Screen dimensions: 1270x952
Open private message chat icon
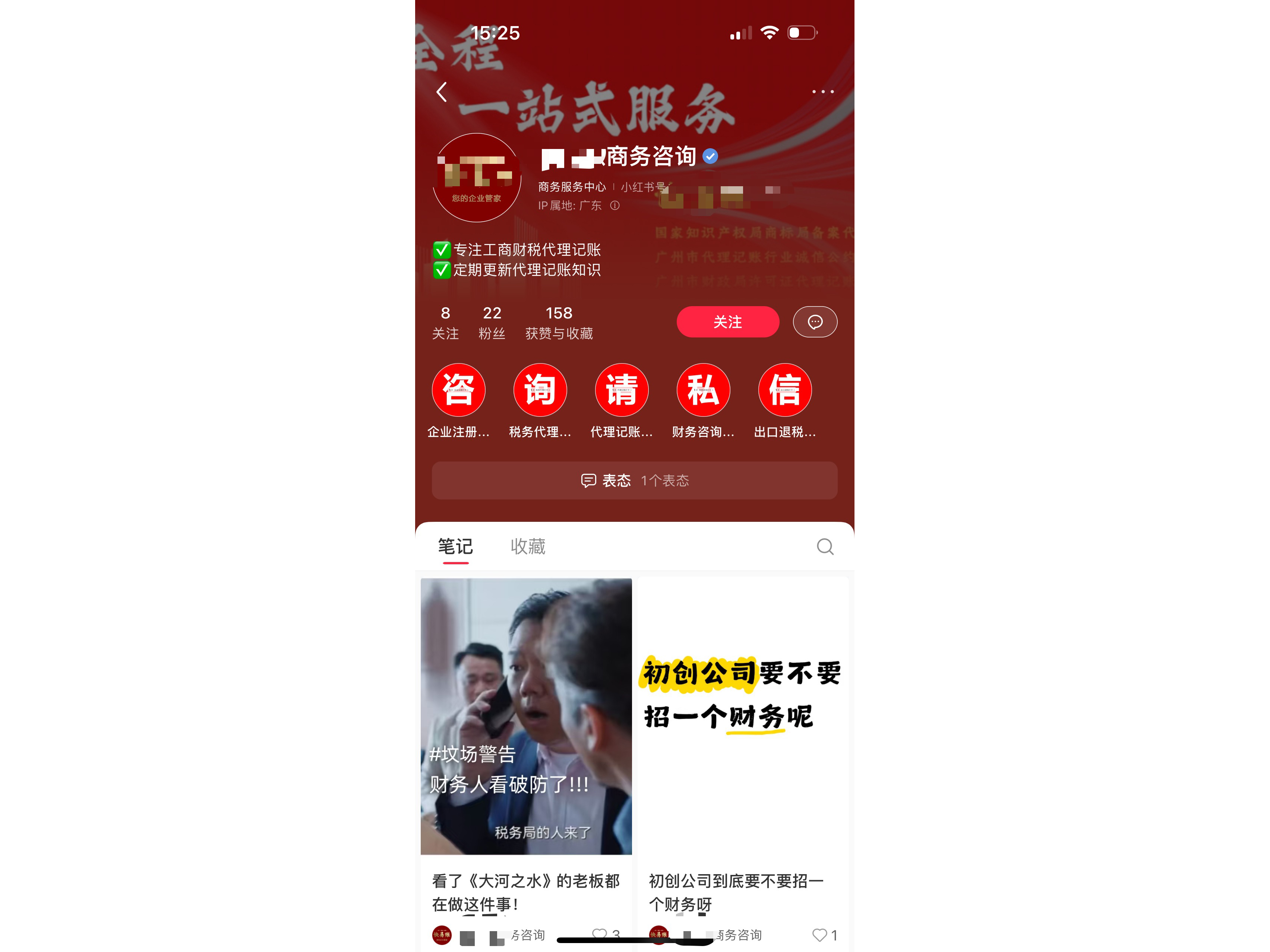click(814, 322)
